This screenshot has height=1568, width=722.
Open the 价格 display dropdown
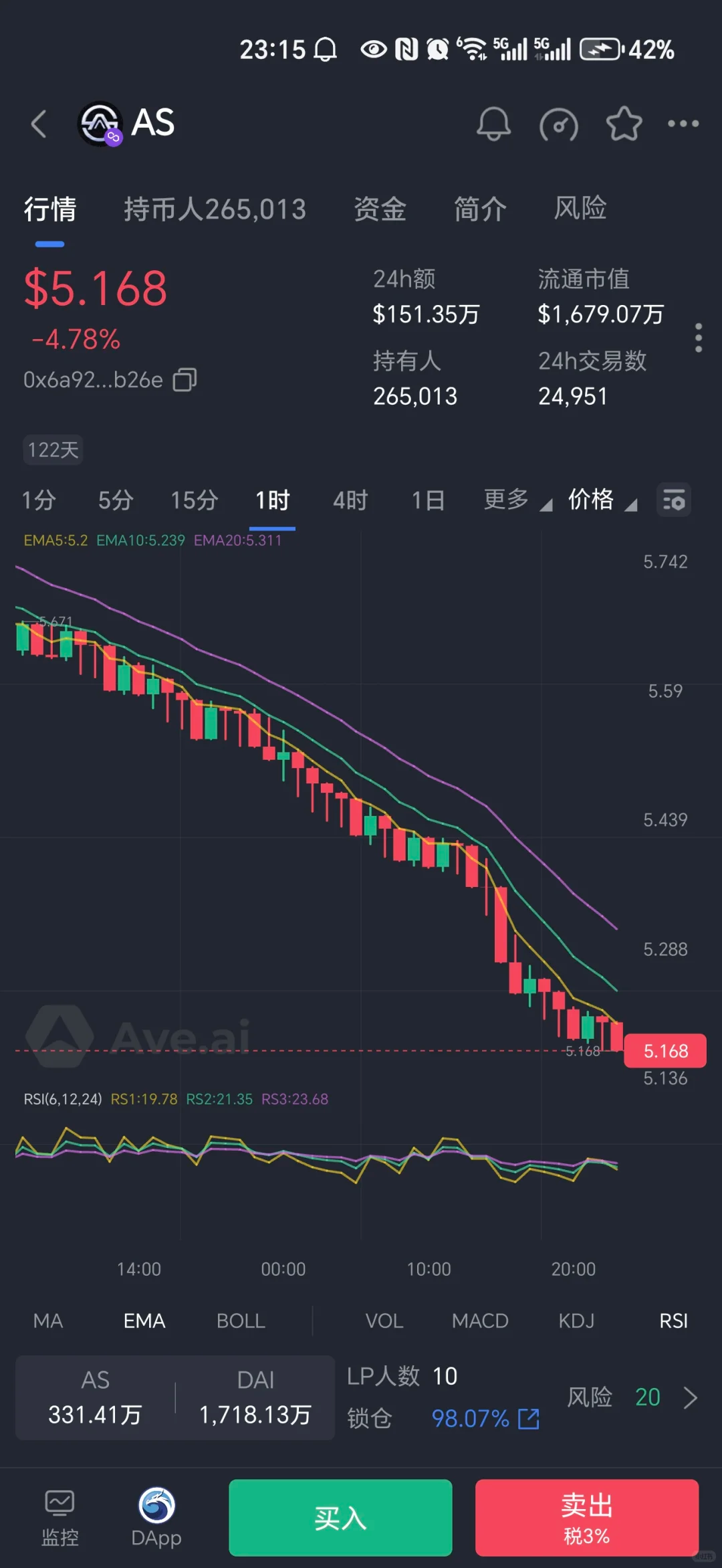tap(602, 500)
